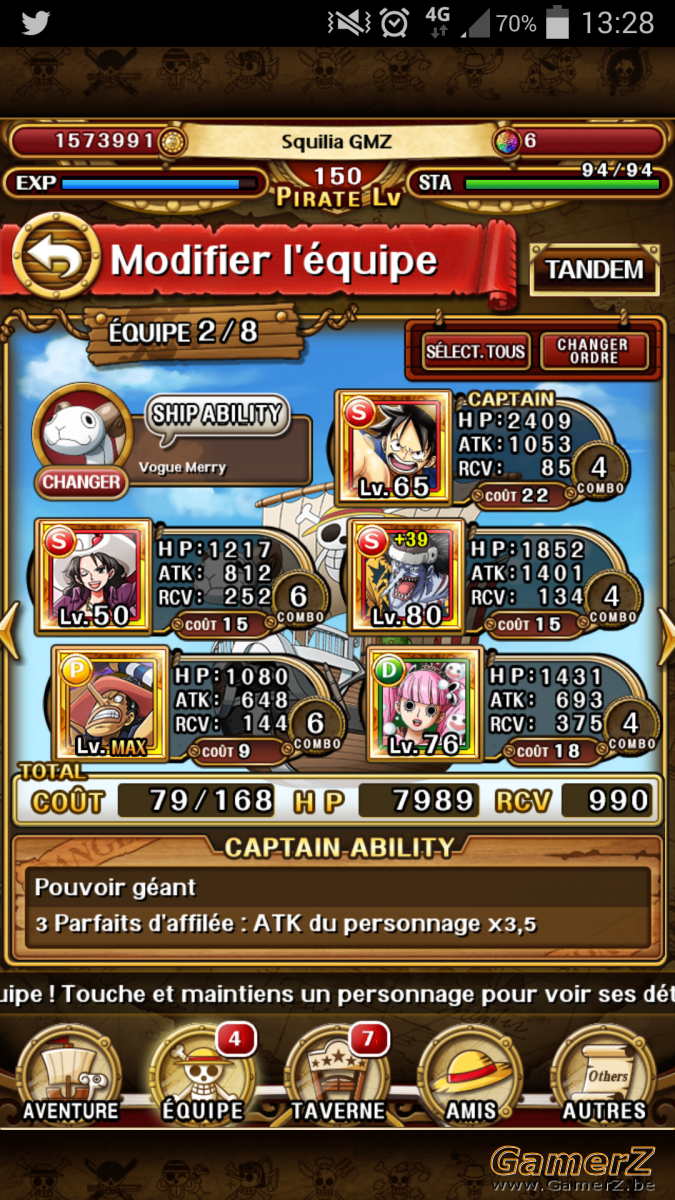Open the TANDEM button
The width and height of the screenshot is (675, 1200).
point(594,270)
